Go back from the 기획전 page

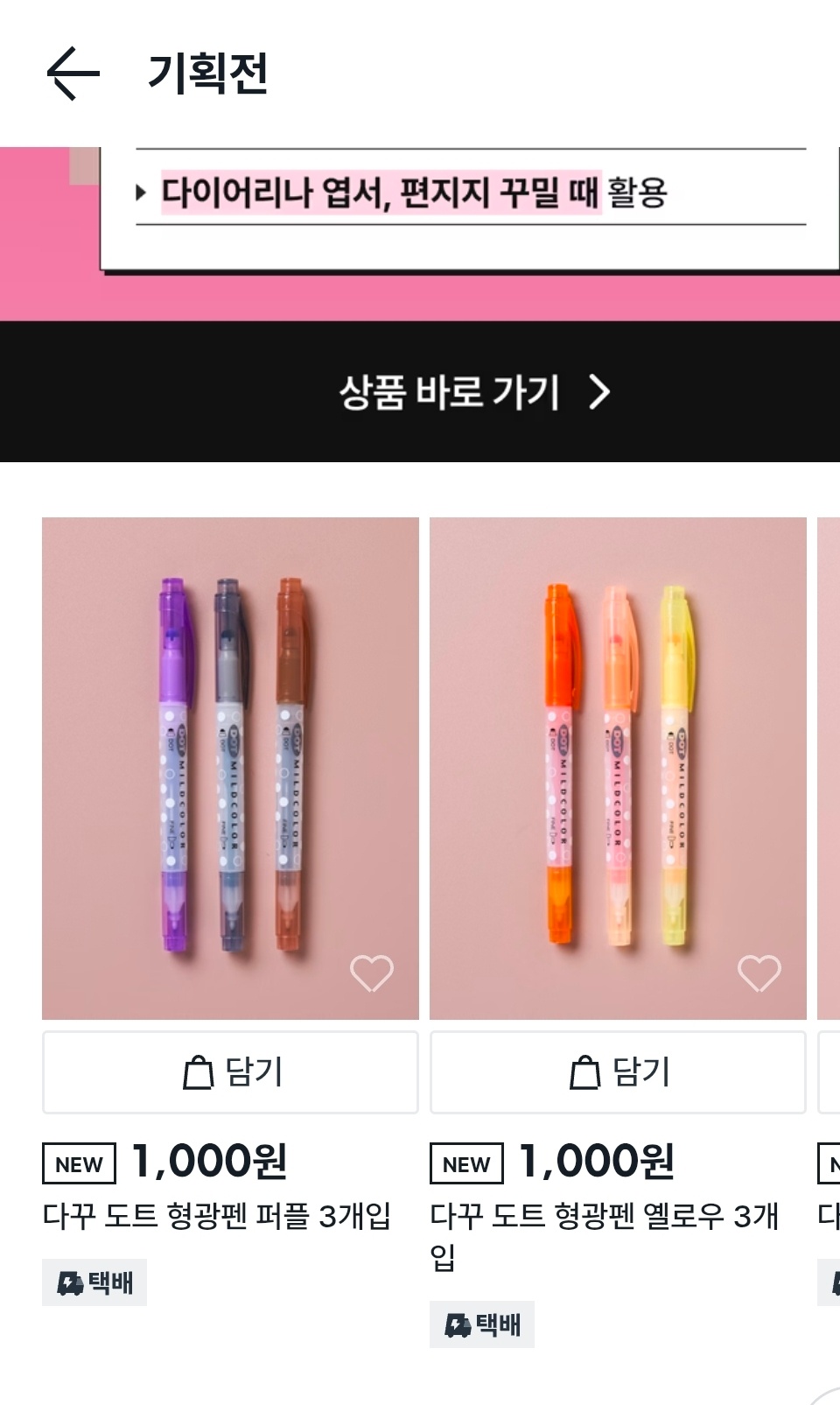pos(73,74)
